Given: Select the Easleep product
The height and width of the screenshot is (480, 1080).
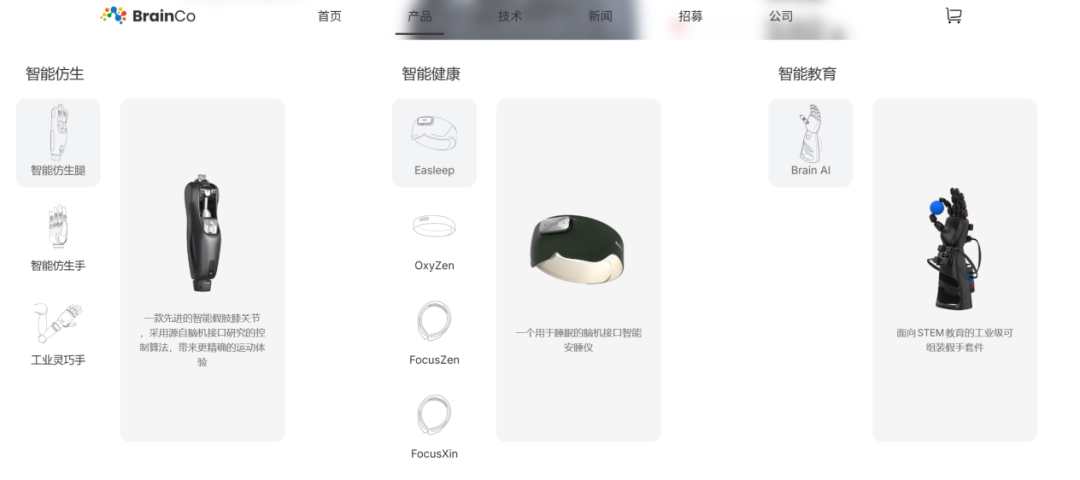Looking at the screenshot, I should coord(434,142).
